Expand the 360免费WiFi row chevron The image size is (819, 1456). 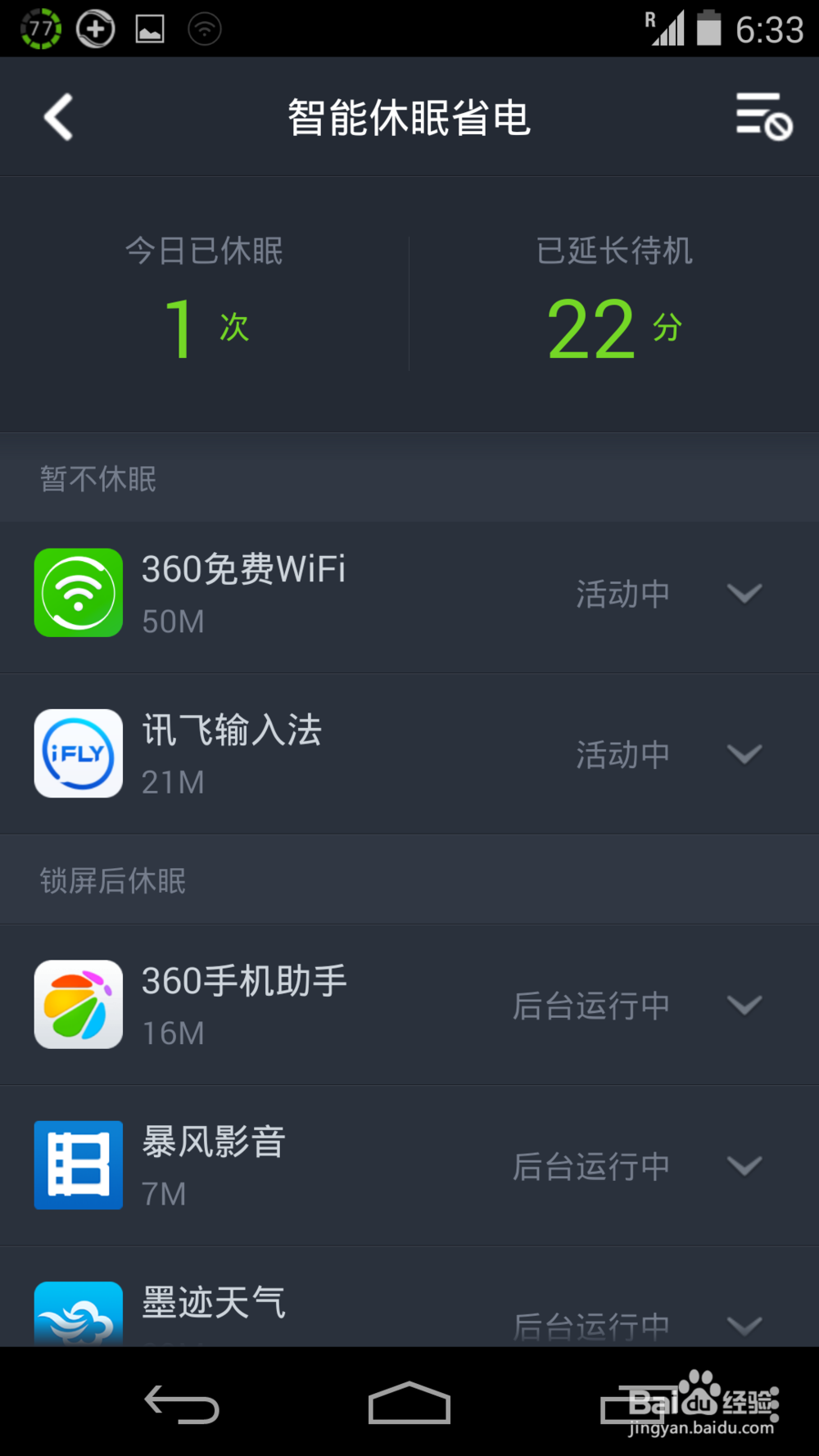744,593
